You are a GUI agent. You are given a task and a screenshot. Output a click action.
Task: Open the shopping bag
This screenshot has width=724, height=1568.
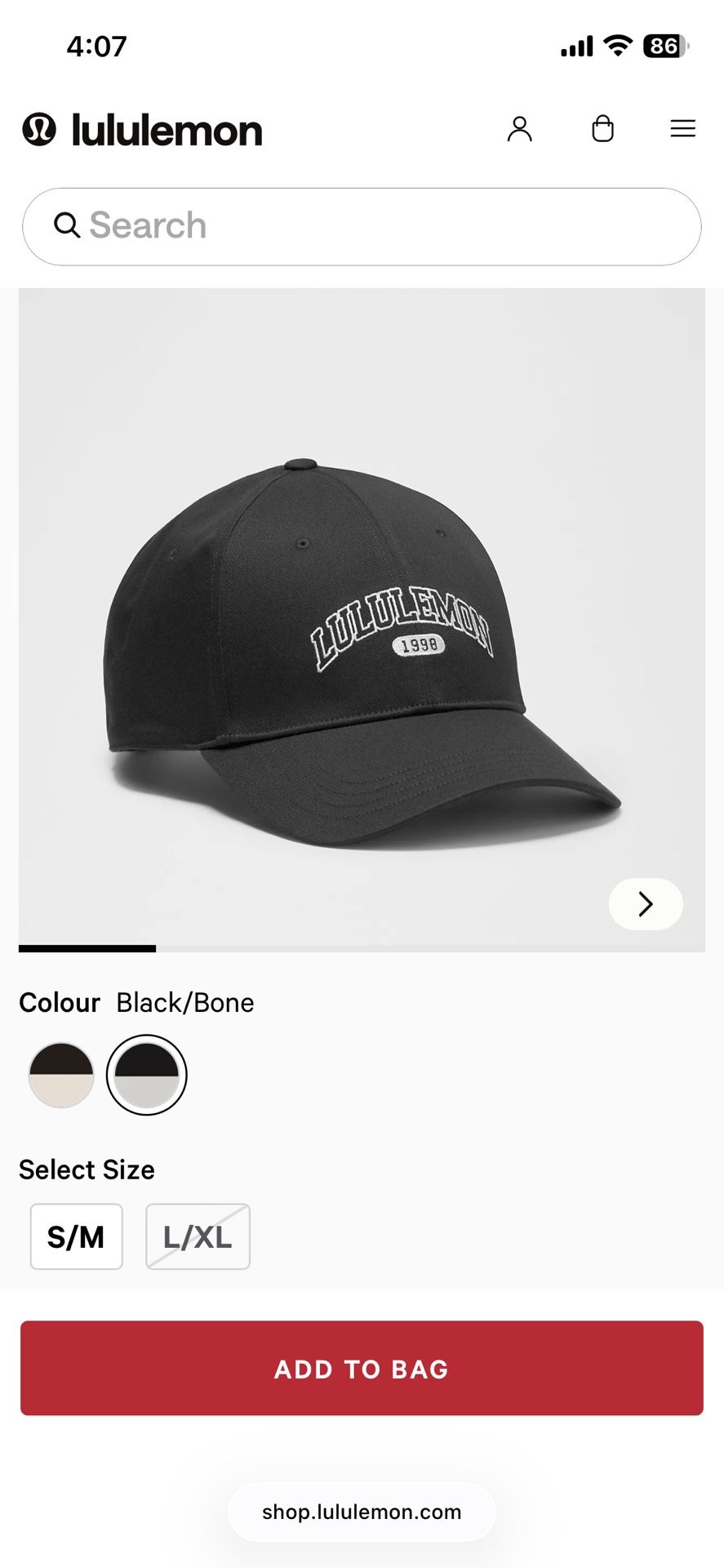pyautogui.click(x=602, y=129)
